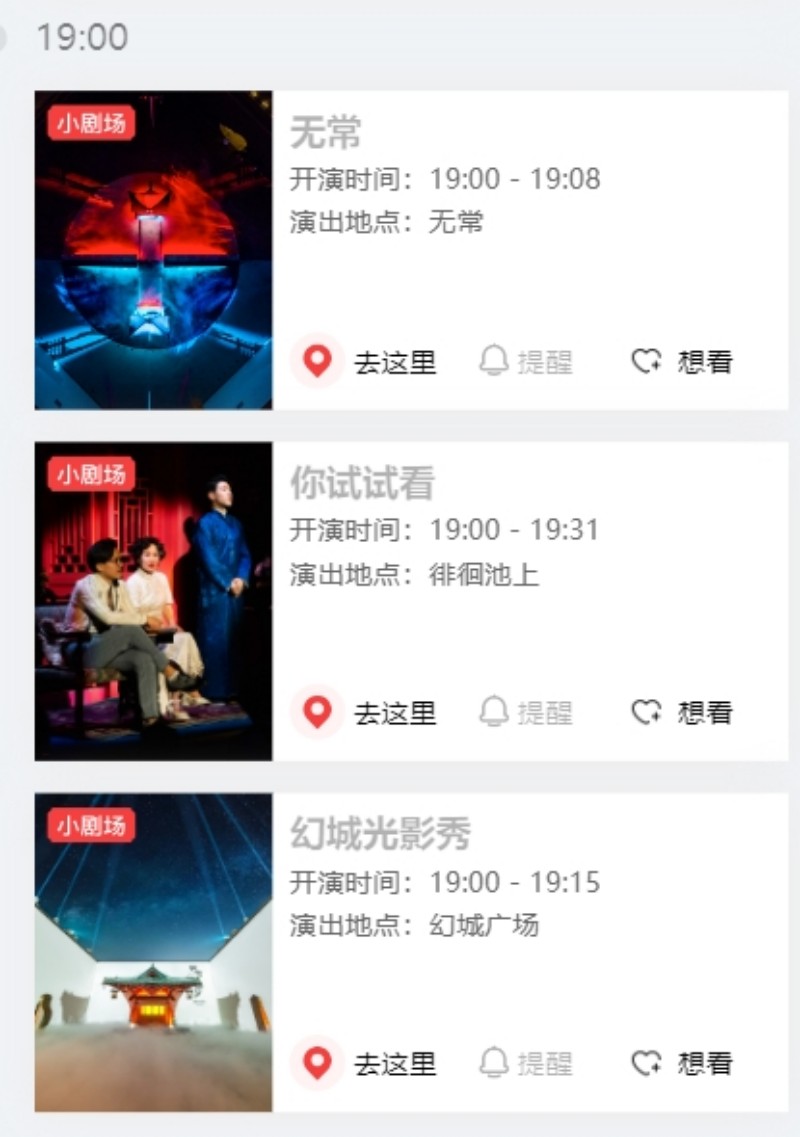Viewport: 800px width, 1137px height.
Task: Click the location pin icon for 你试试看
Action: (318, 713)
